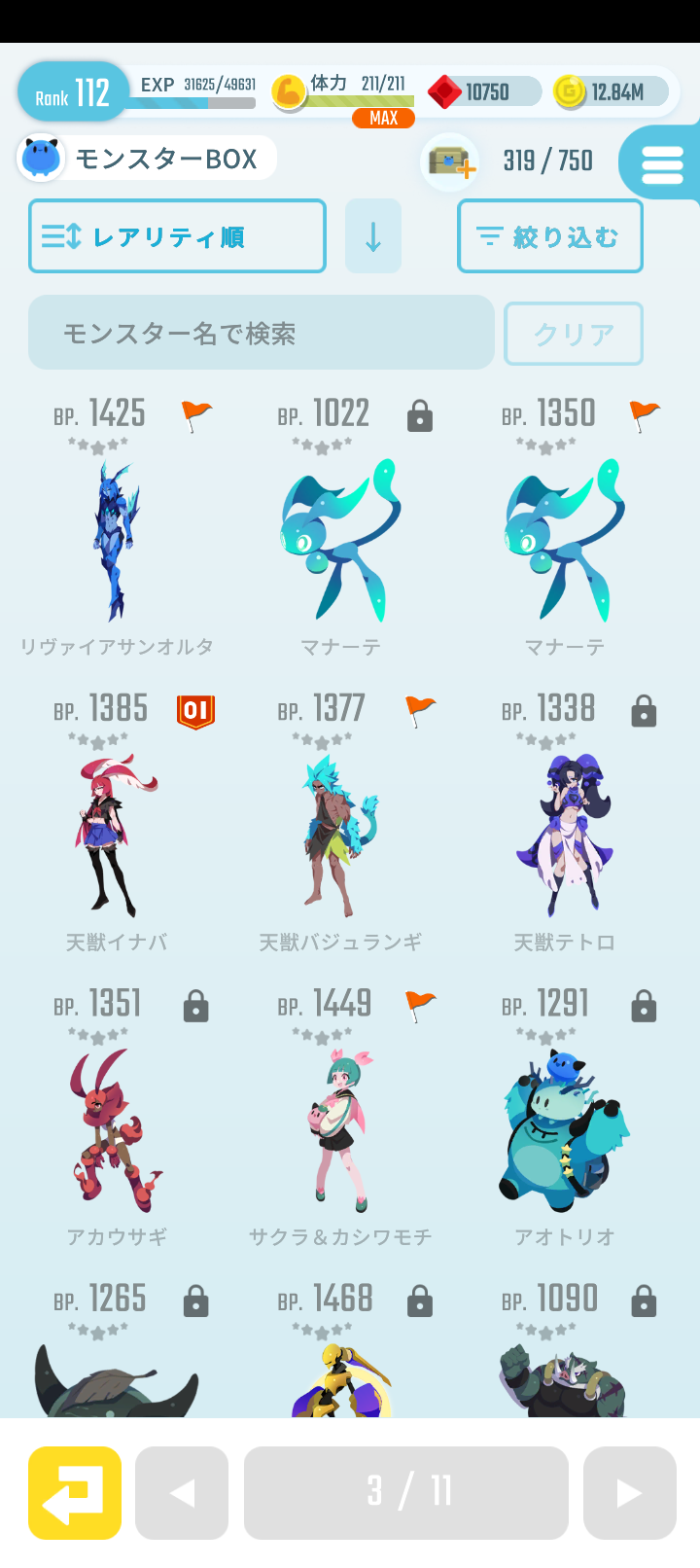Viewport: 700px width, 1568px height.
Task: Open the 絞り込む filter options
Action: pyautogui.click(x=549, y=236)
